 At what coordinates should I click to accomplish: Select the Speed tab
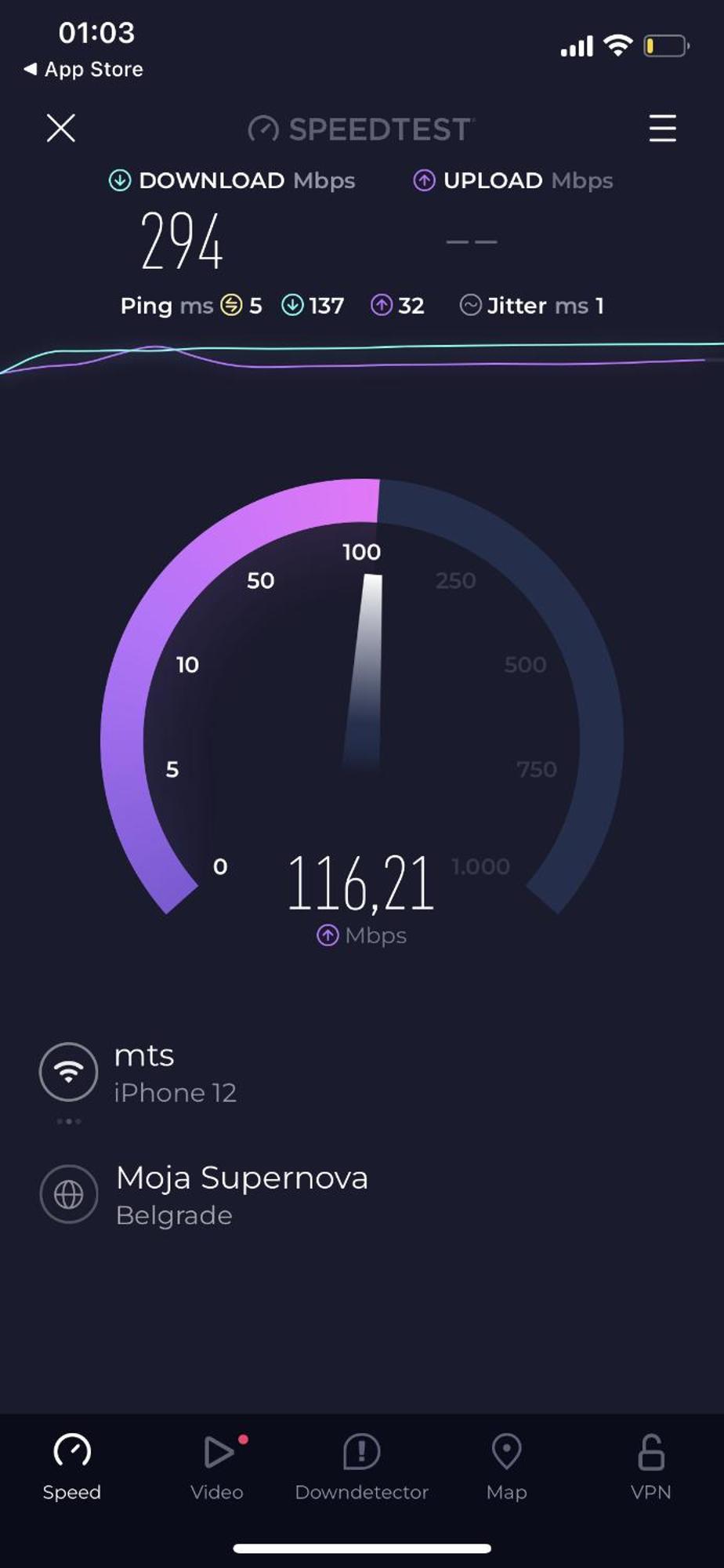click(72, 1467)
